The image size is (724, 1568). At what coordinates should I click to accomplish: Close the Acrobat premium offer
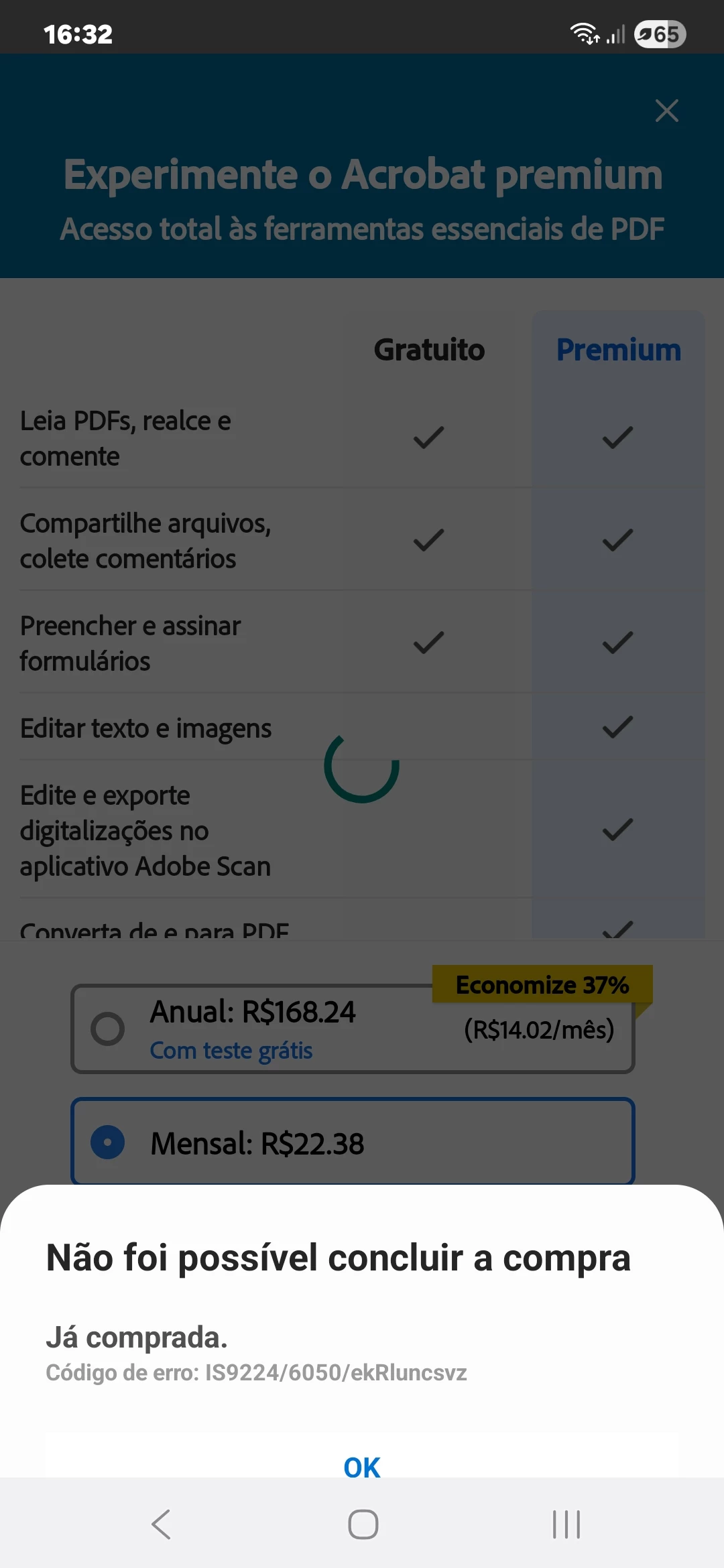(x=666, y=111)
